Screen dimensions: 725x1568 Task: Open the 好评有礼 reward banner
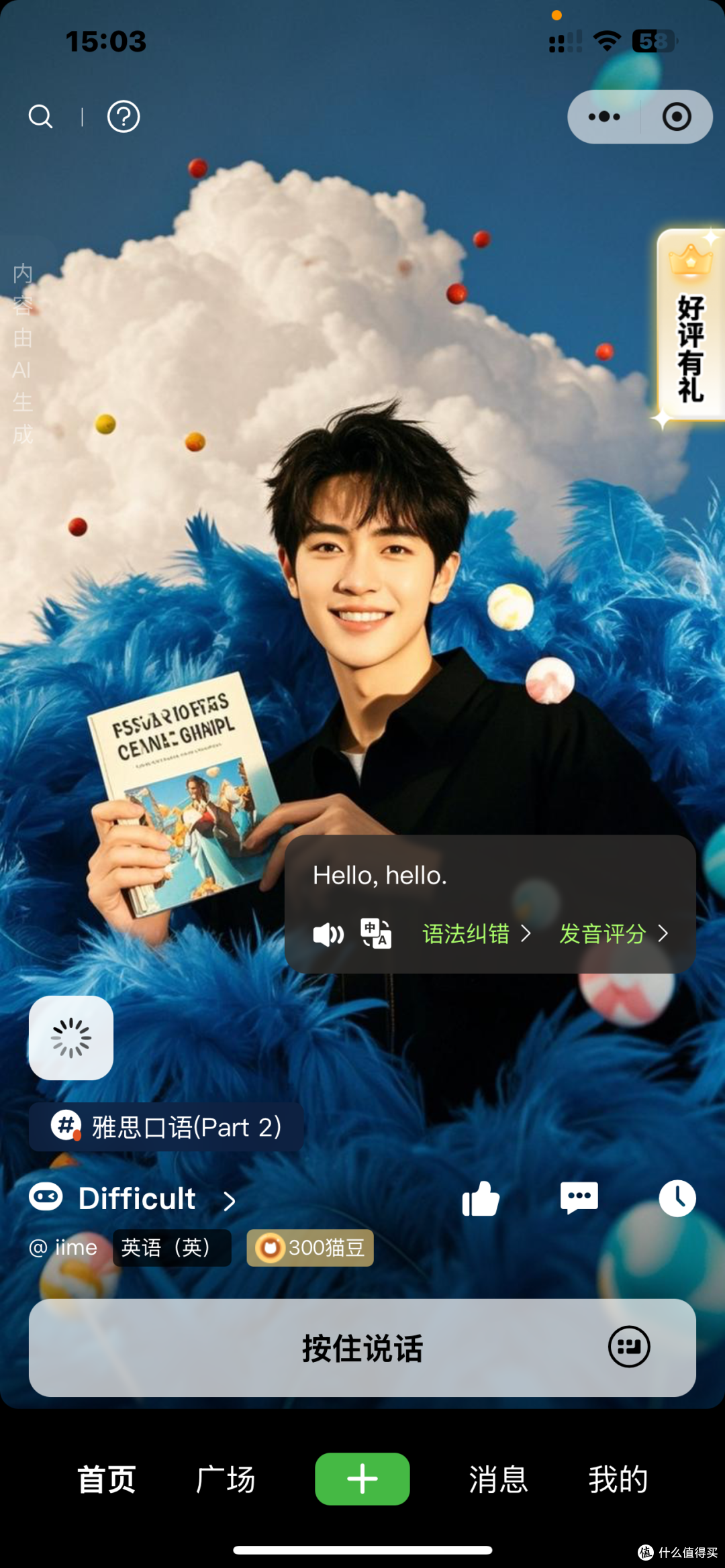click(691, 325)
